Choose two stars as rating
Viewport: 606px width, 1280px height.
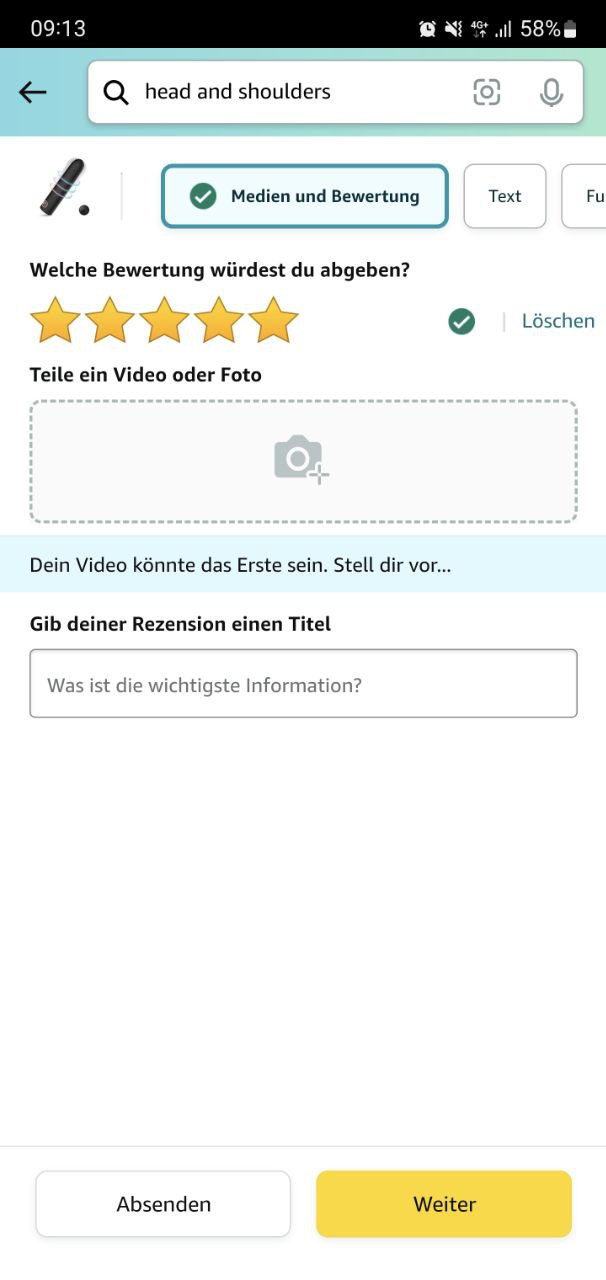110,321
